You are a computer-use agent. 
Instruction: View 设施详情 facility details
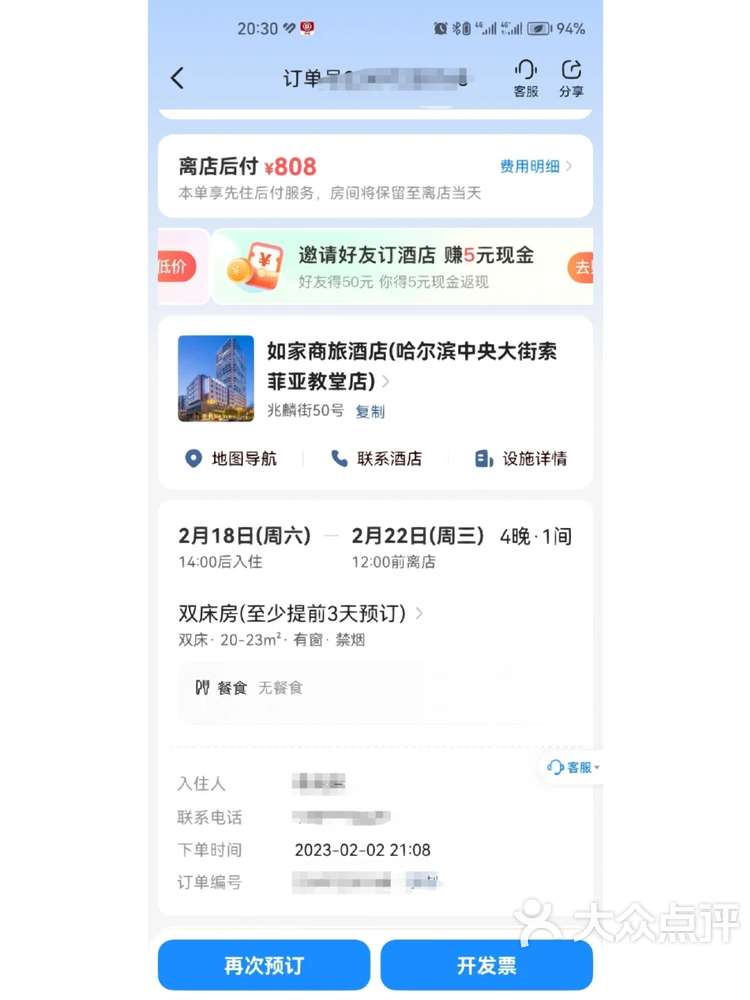[x=520, y=459]
